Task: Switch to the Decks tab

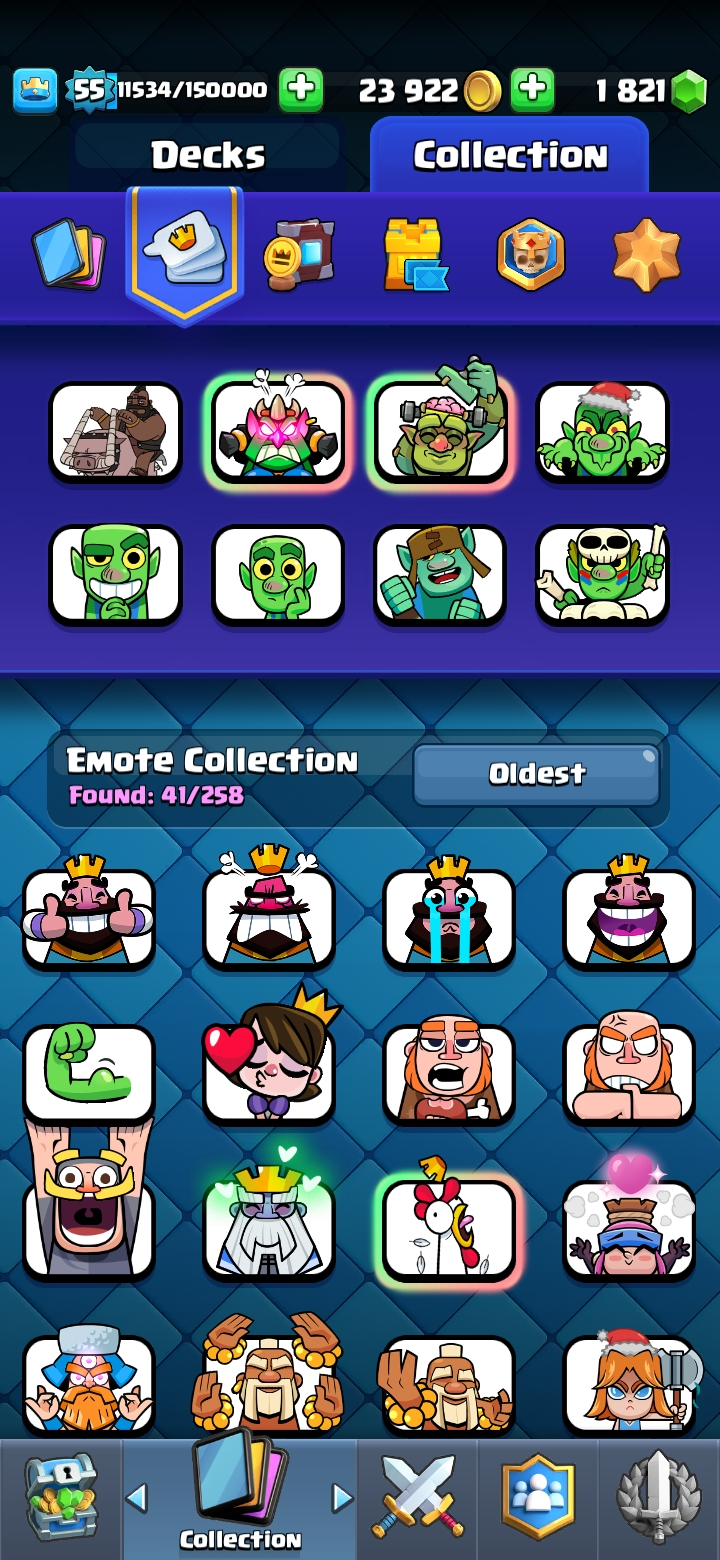Action: pos(208,155)
